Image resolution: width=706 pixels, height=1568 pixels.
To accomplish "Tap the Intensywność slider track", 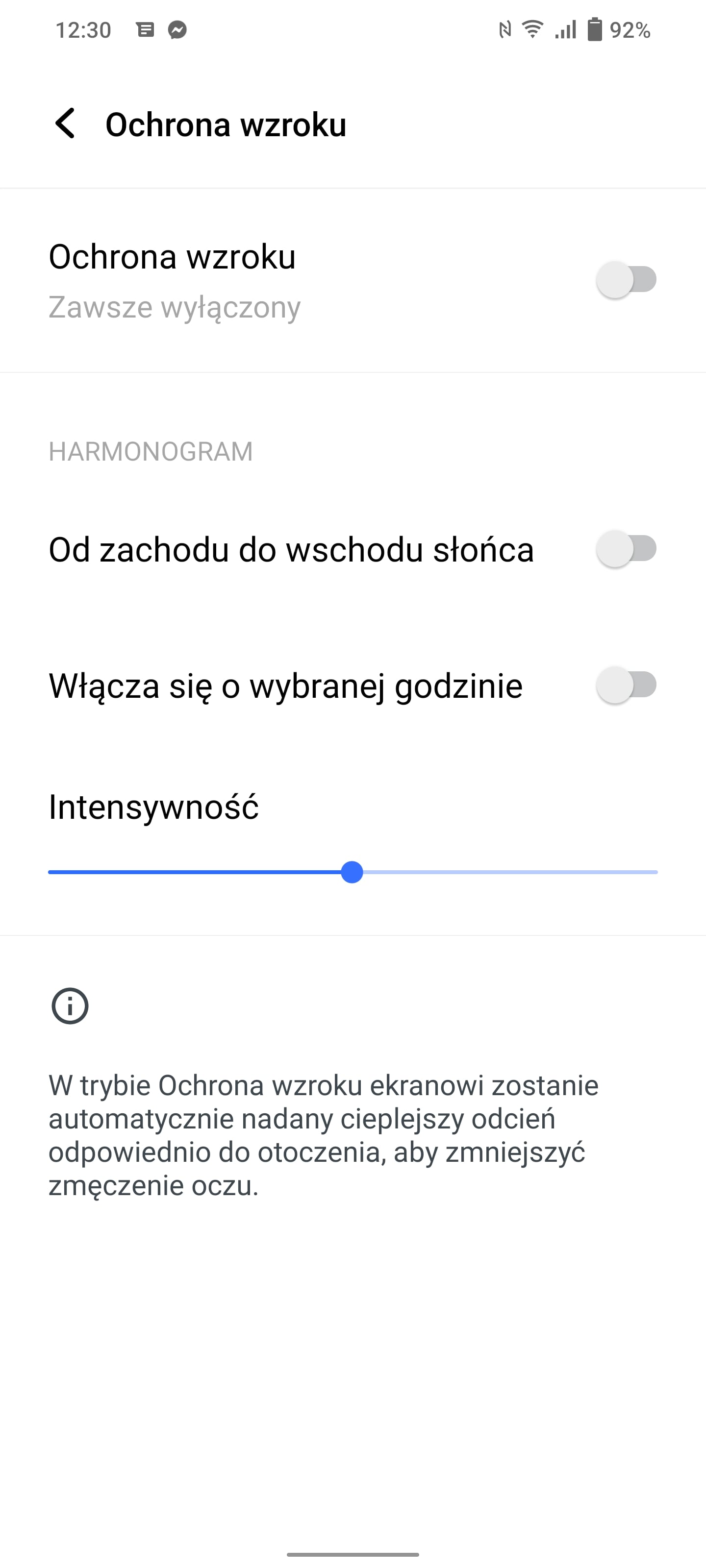I will tap(353, 872).
